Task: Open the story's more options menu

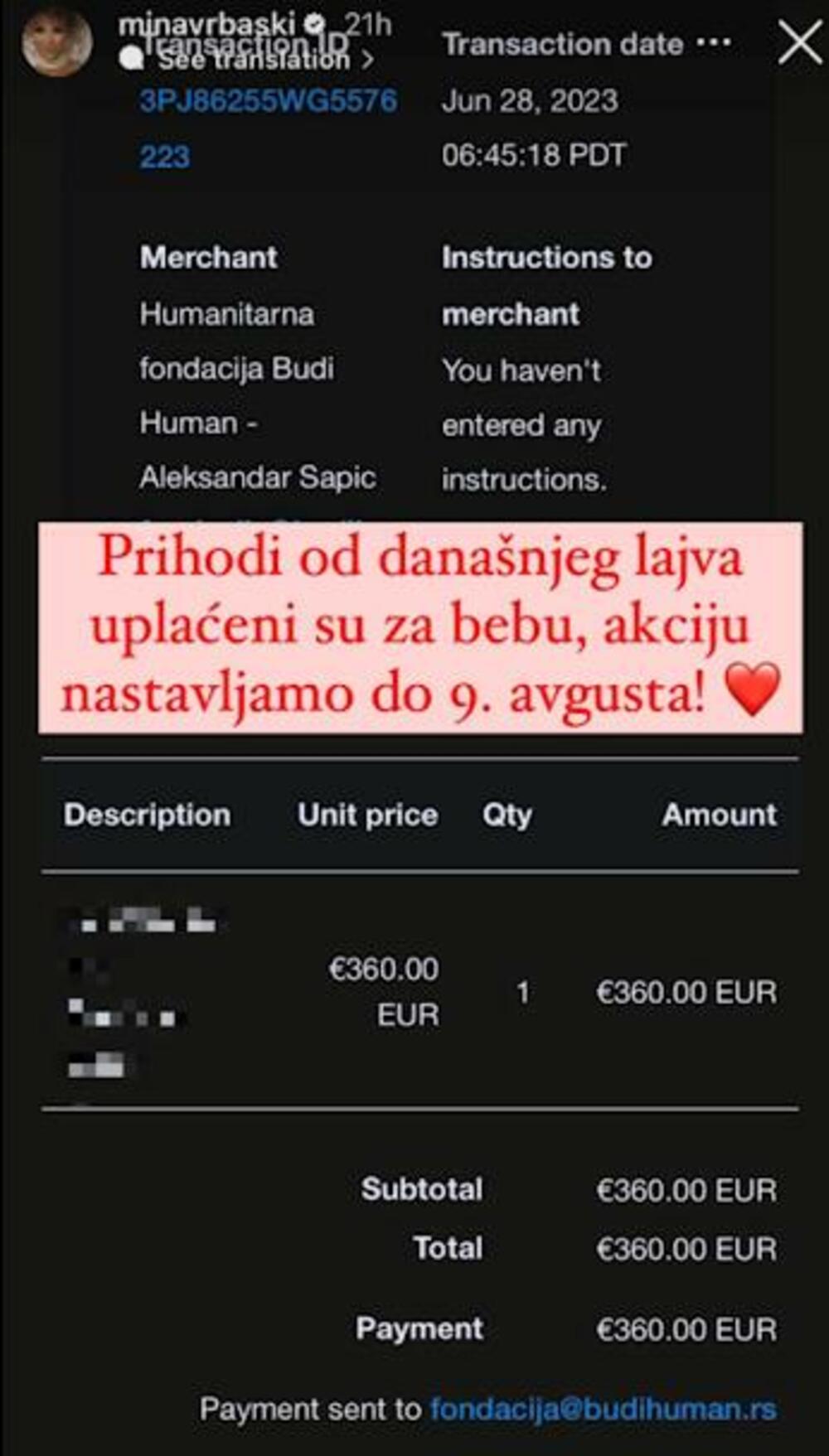Action: coord(713,42)
